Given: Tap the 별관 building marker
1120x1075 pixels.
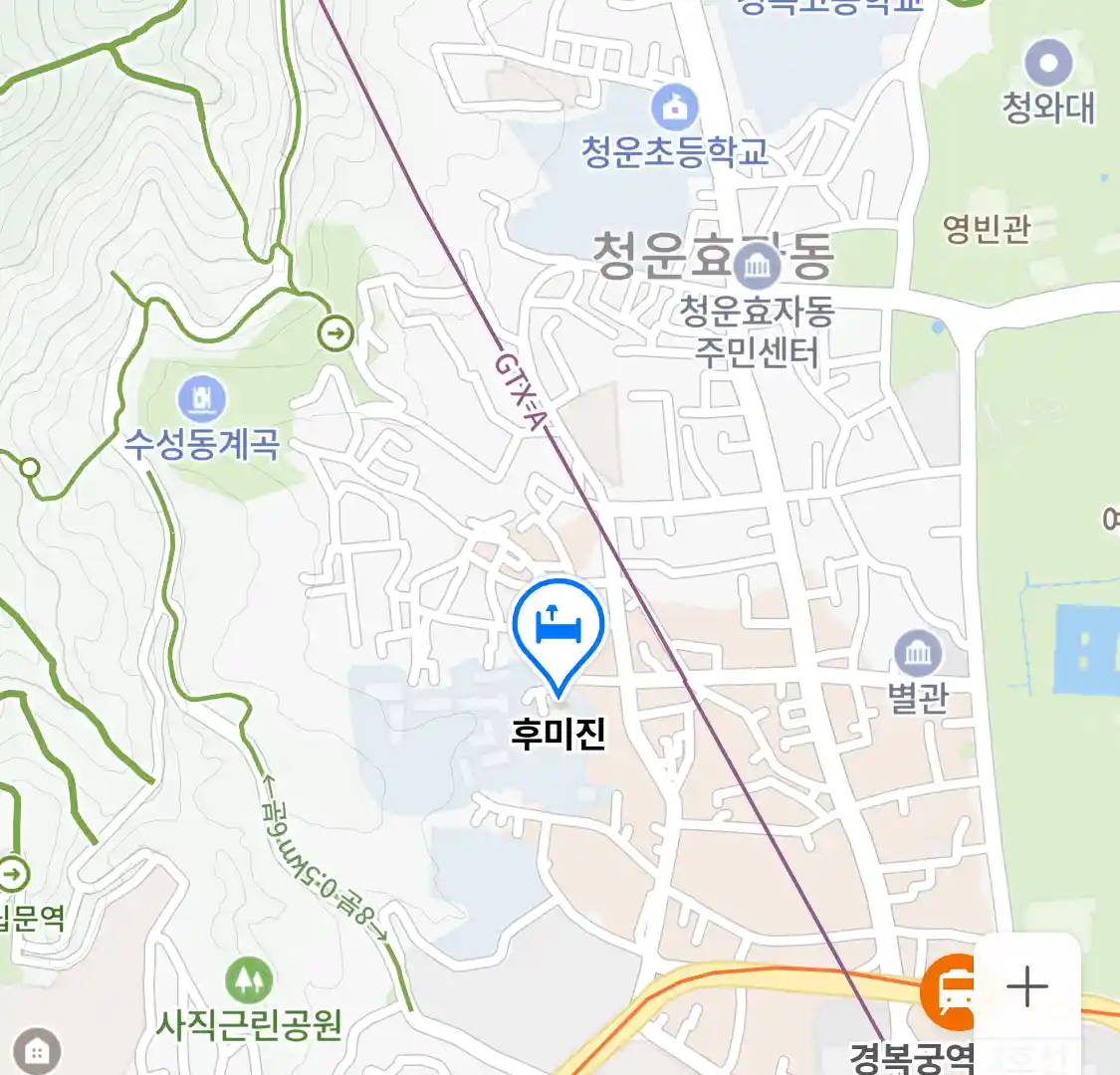Looking at the screenshot, I should (917, 654).
